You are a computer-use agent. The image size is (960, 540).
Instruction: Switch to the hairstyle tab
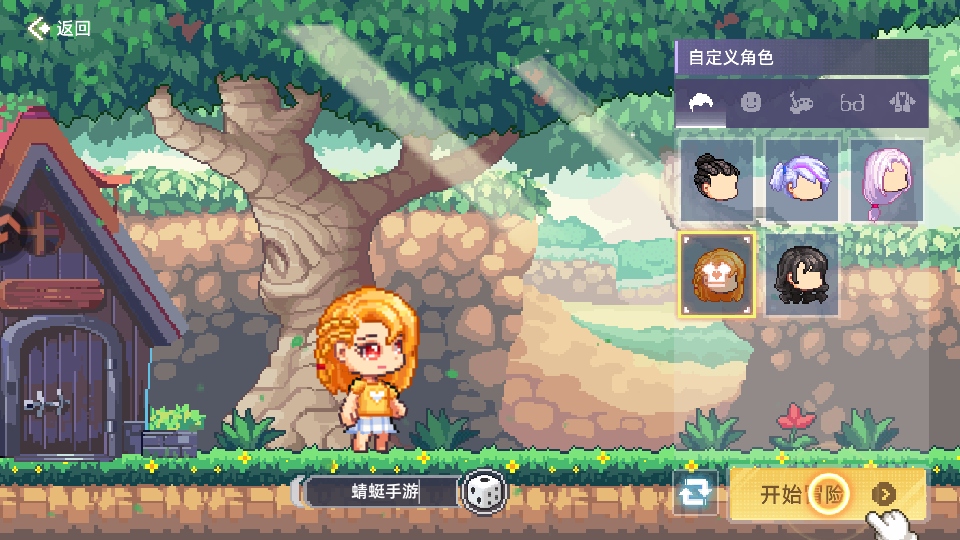tap(702, 103)
